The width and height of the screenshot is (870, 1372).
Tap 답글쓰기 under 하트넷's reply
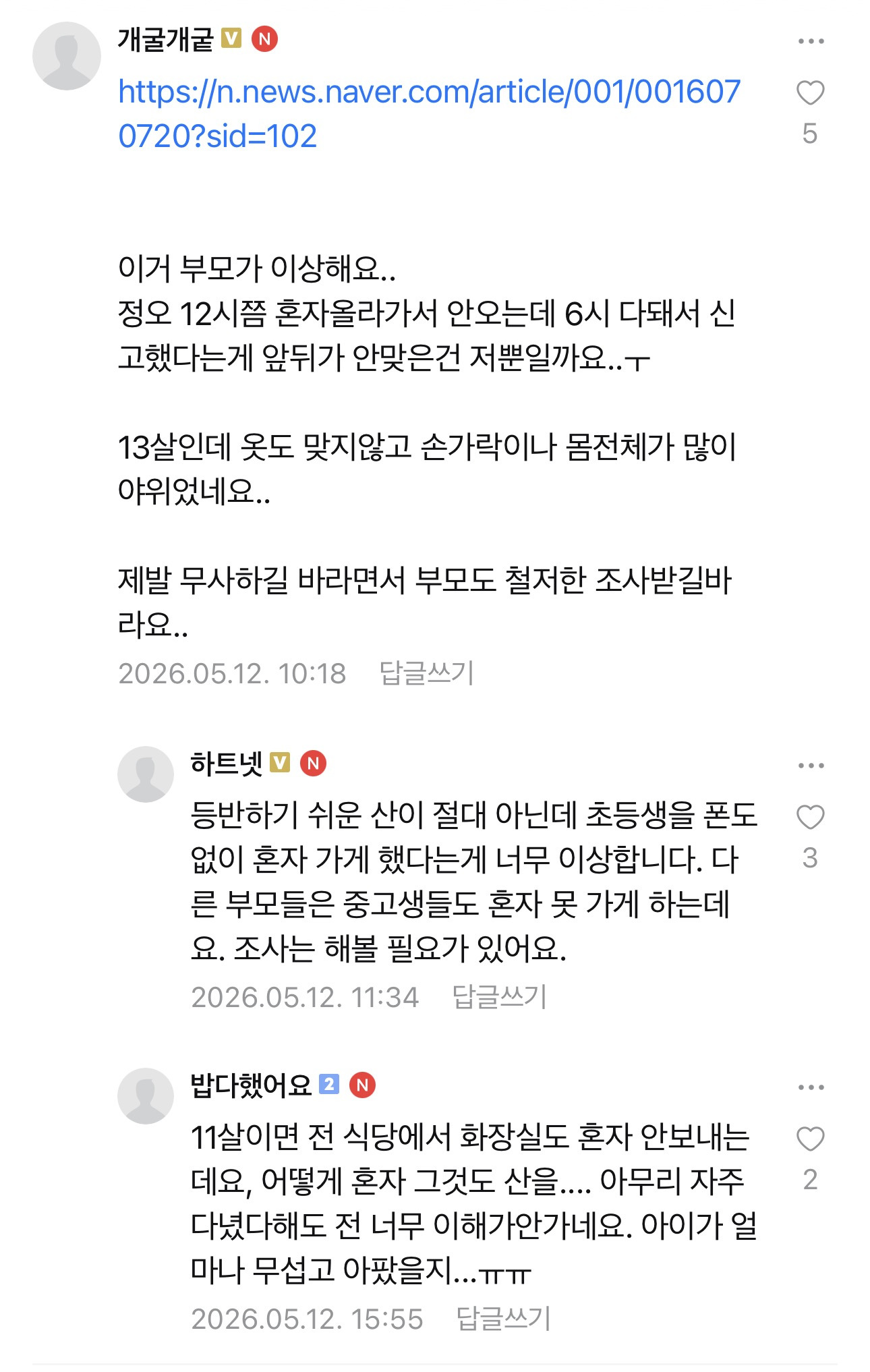tap(499, 997)
